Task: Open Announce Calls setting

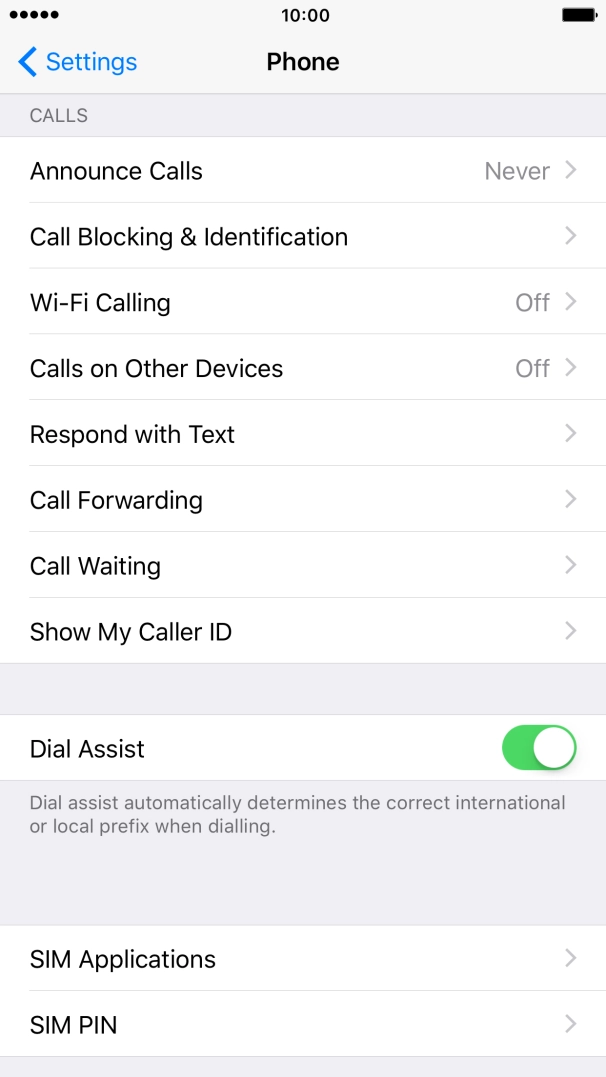Action: (x=303, y=171)
